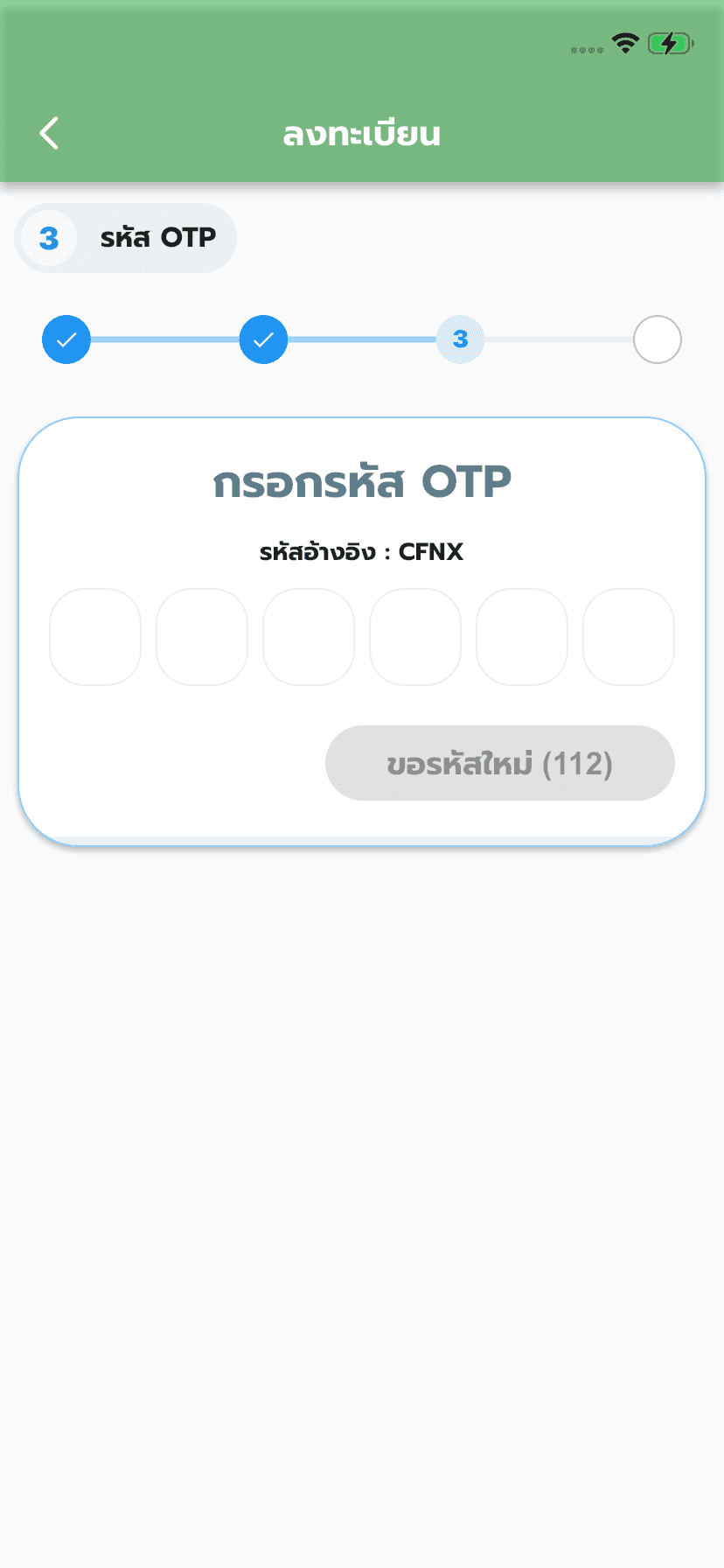Image resolution: width=724 pixels, height=1568 pixels.
Task: Tap the progress line between step 2 and 3
Action: tap(361, 339)
